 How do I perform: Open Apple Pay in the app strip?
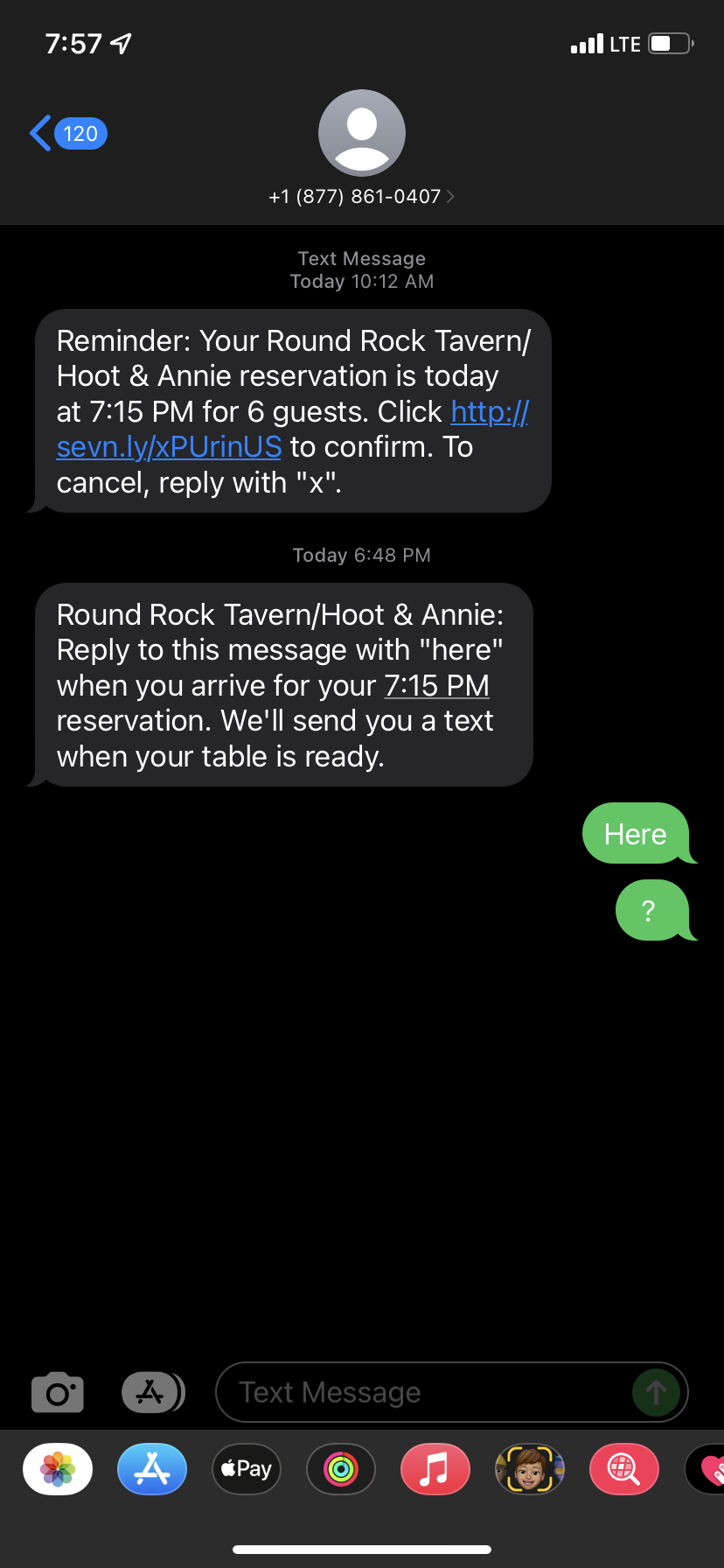click(247, 1469)
